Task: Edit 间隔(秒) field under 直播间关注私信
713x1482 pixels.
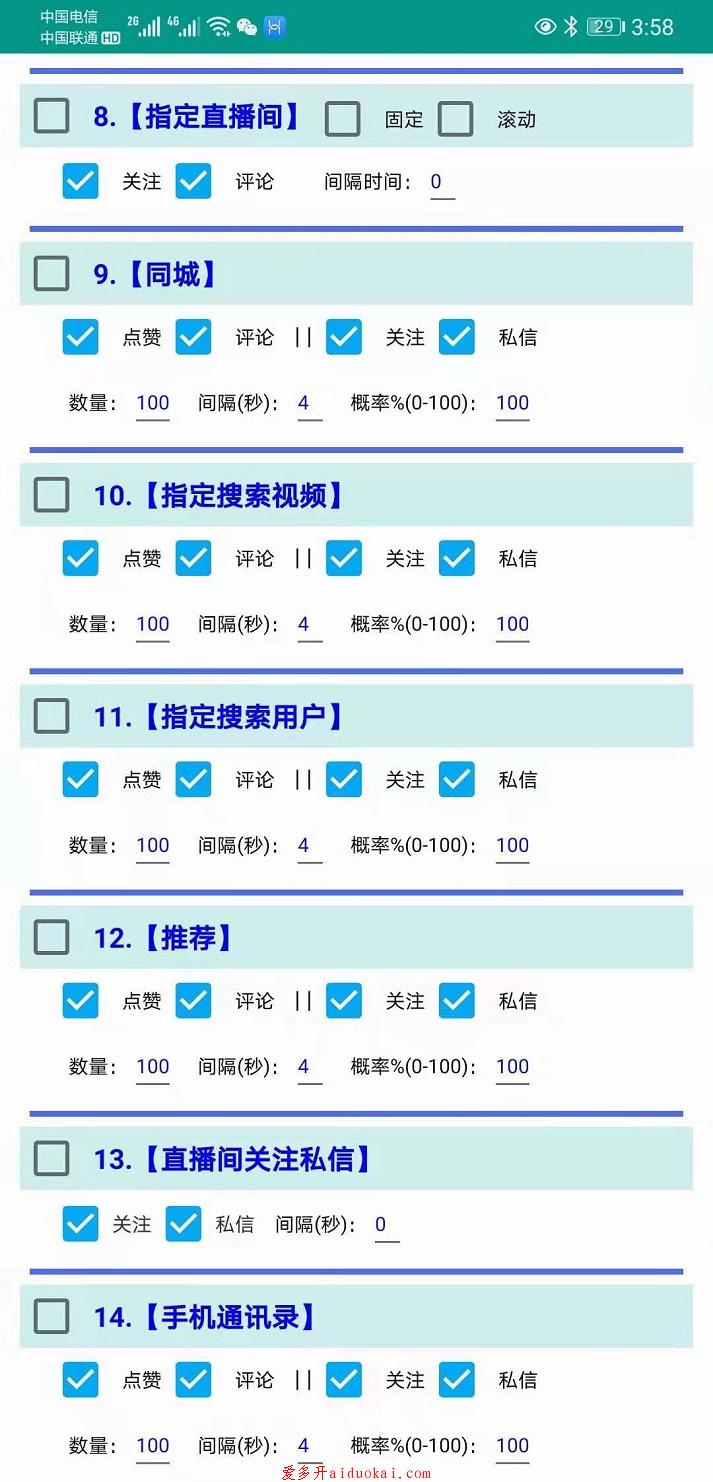Action: tap(387, 1226)
